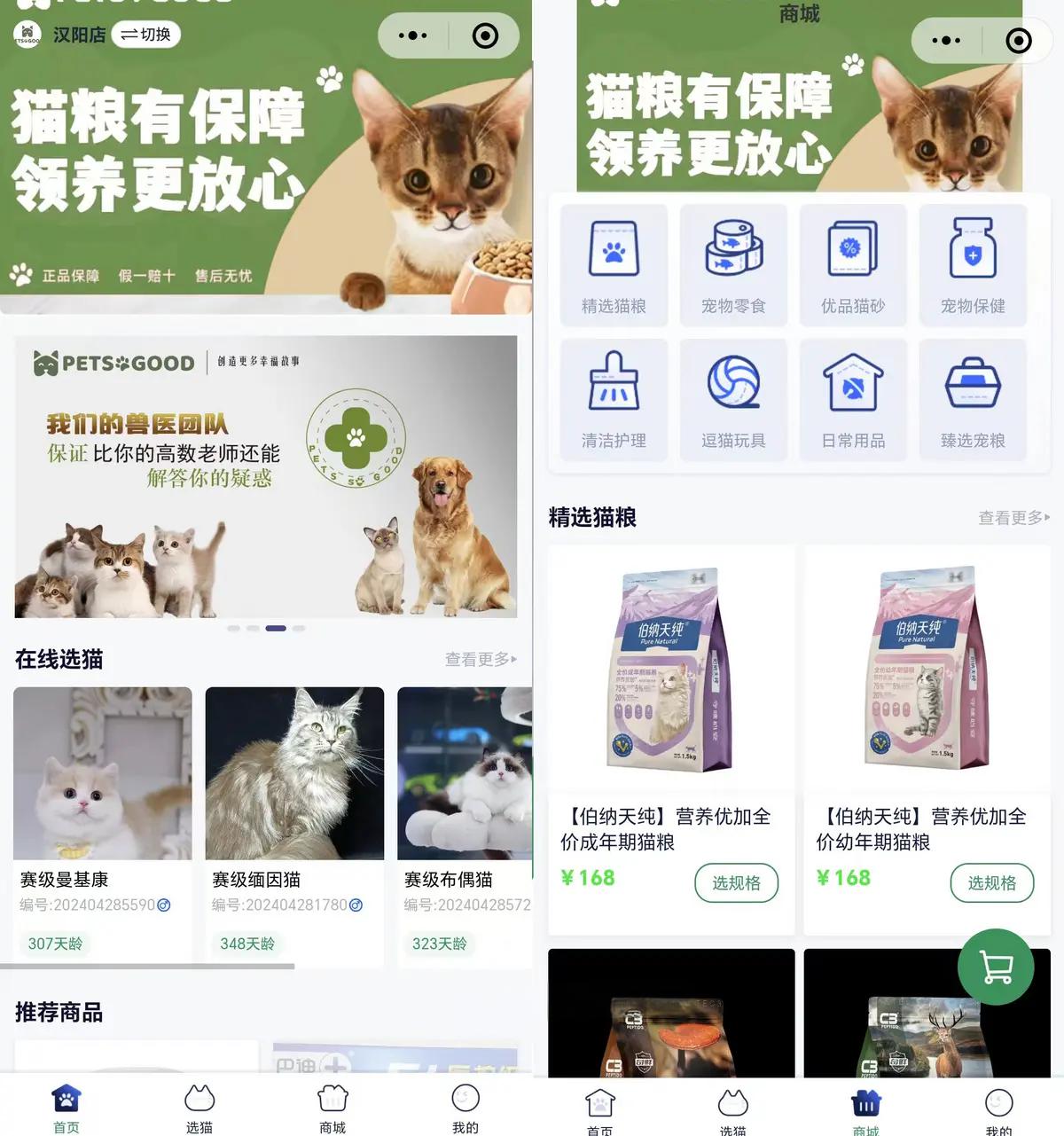
Task: Browse the 宠物零食 category
Action: click(733, 265)
